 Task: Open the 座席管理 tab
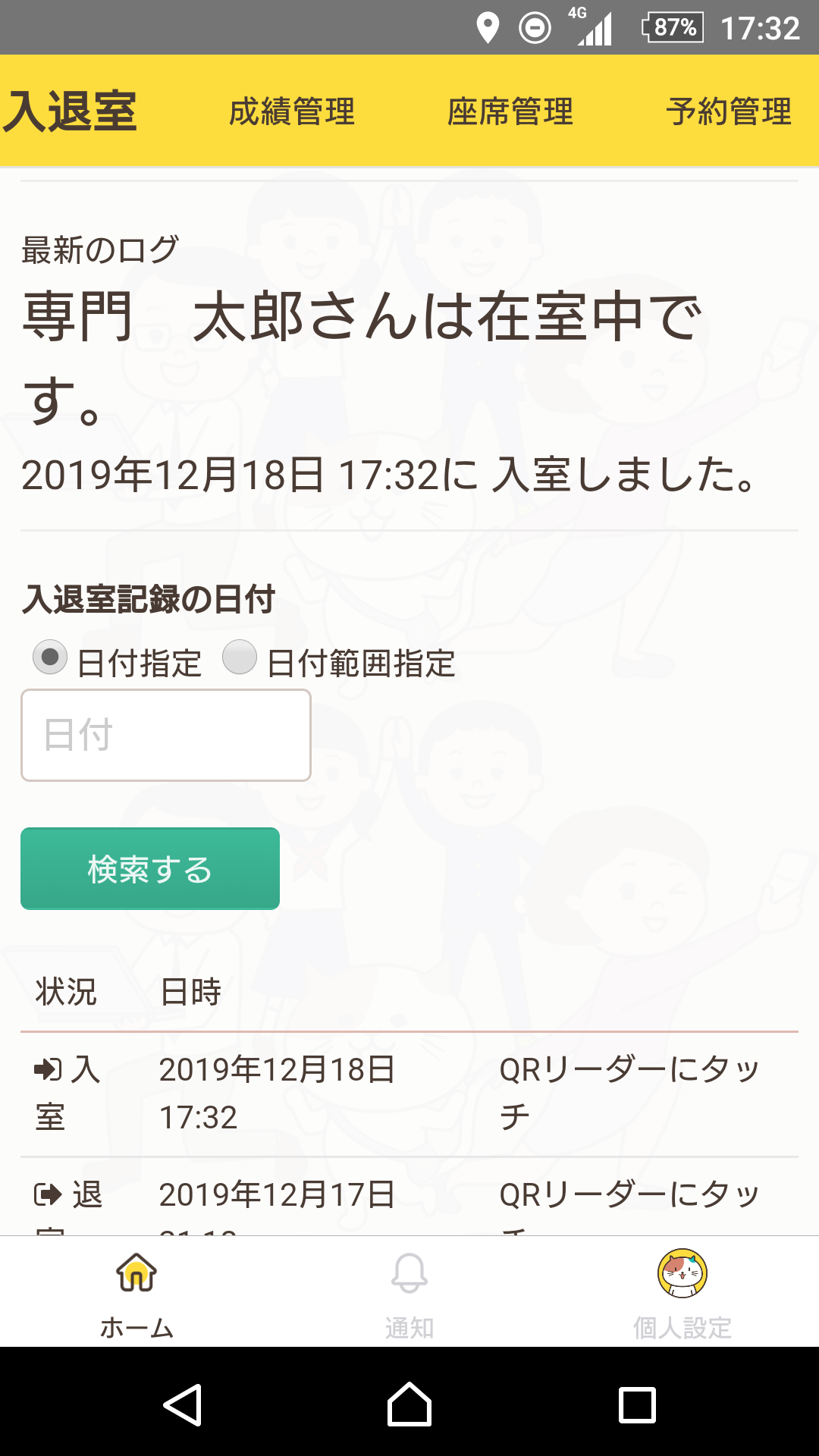[x=510, y=111]
